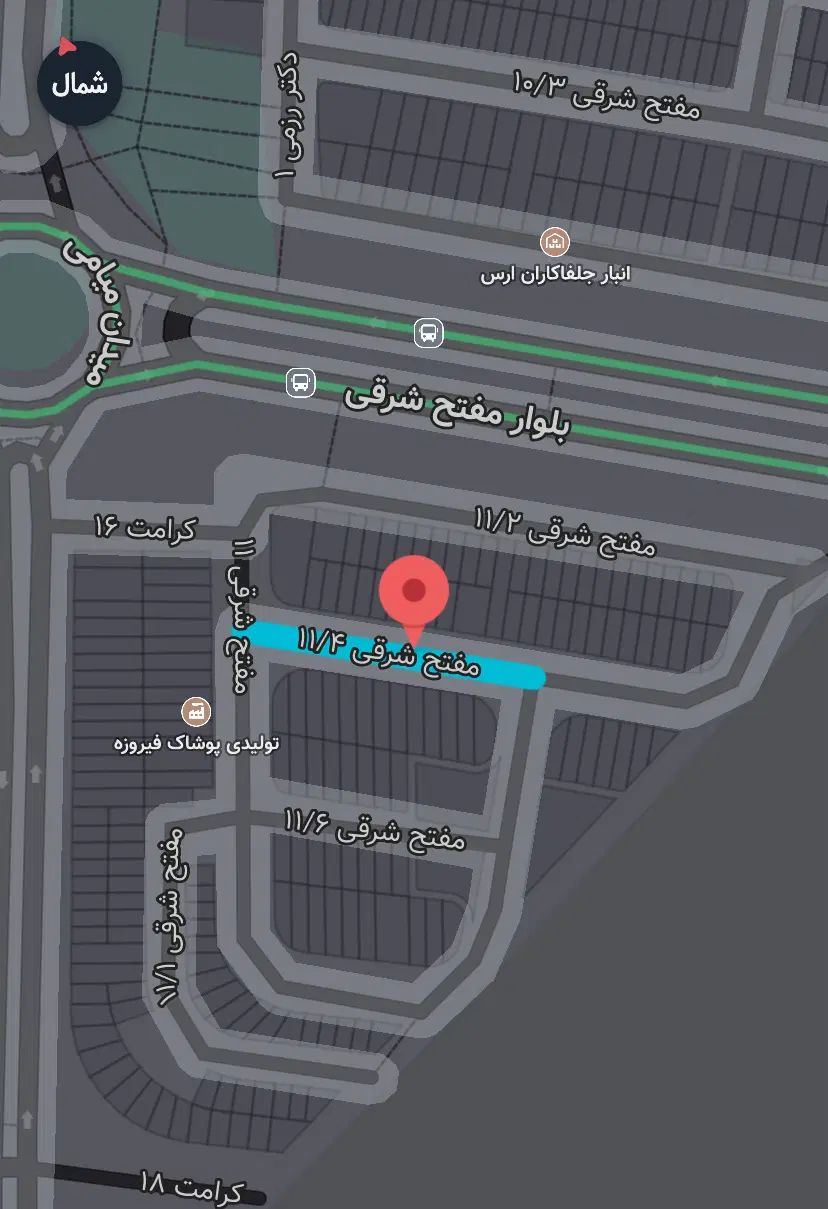
Task: Open the تولیدی پوشاک فیروزه place marker
Action: [x=196, y=712]
